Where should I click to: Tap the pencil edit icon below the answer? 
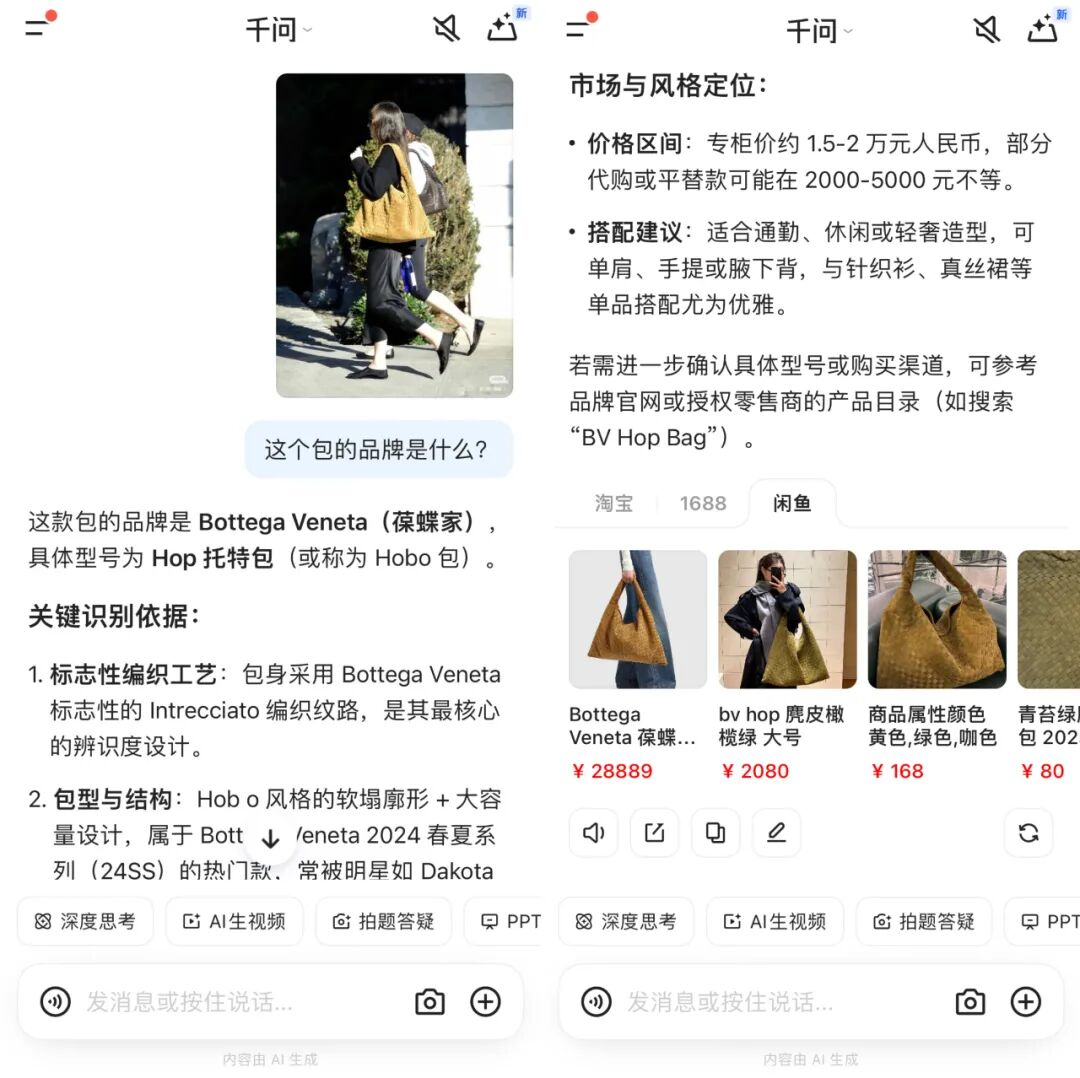[776, 833]
